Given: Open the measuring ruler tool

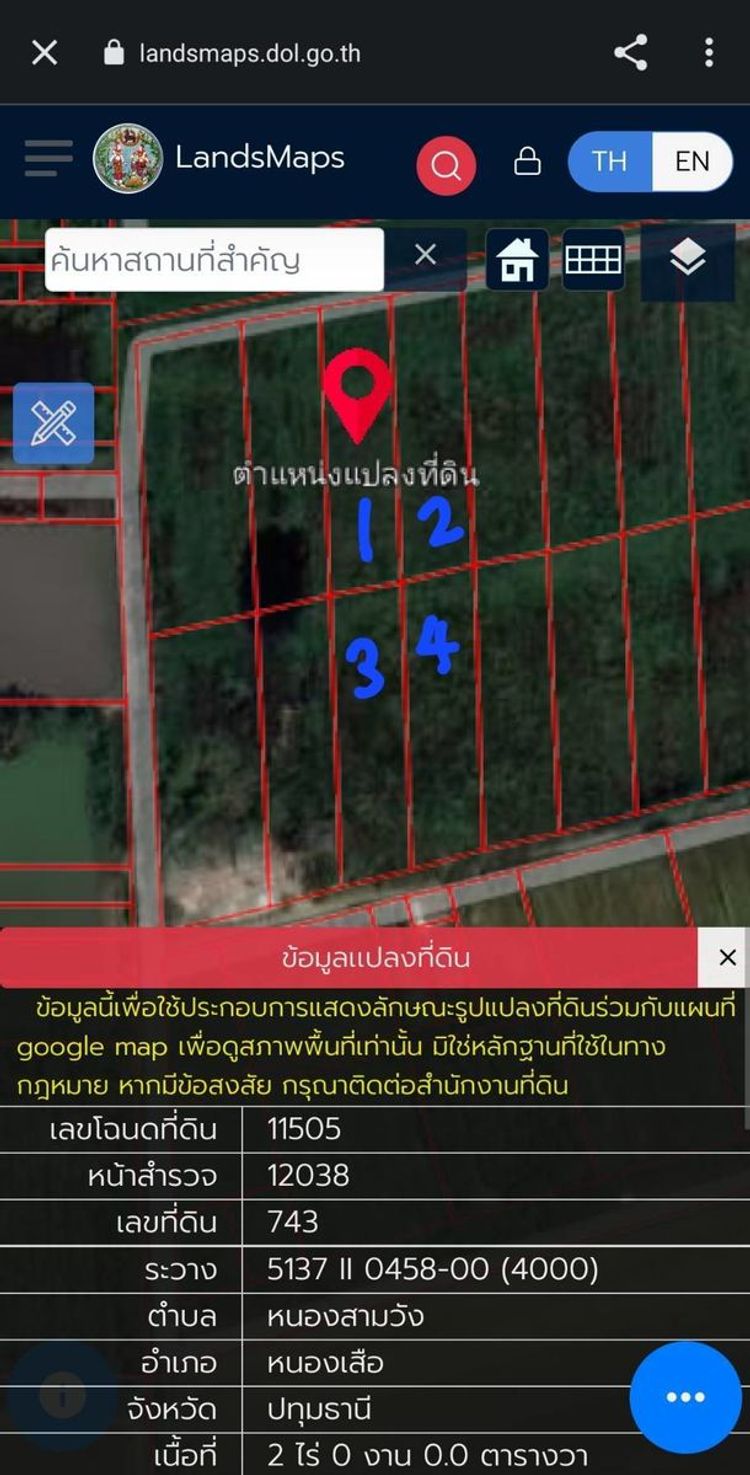Looking at the screenshot, I should tap(53, 423).
